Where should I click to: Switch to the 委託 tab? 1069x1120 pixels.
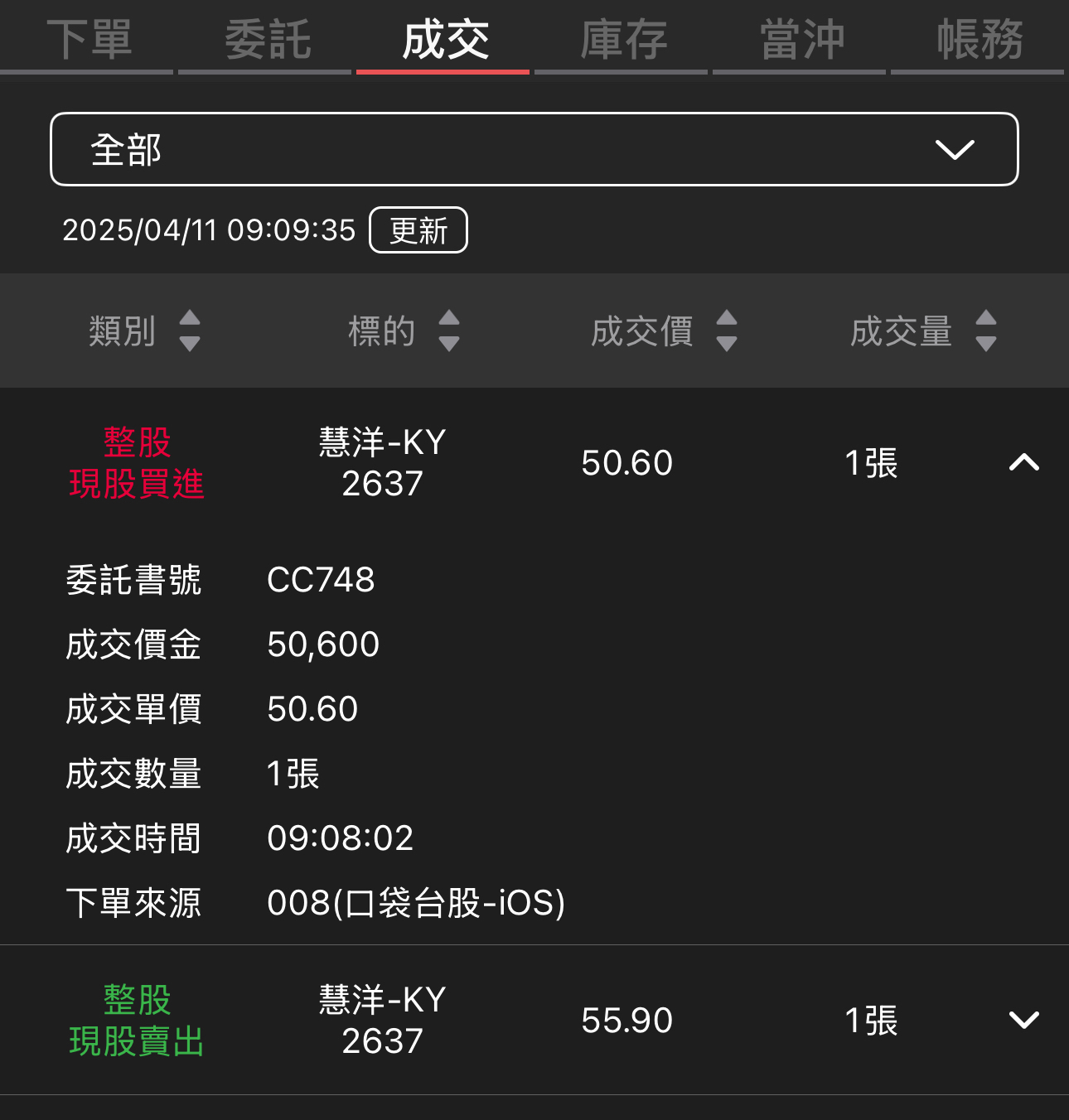[x=267, y=39]
